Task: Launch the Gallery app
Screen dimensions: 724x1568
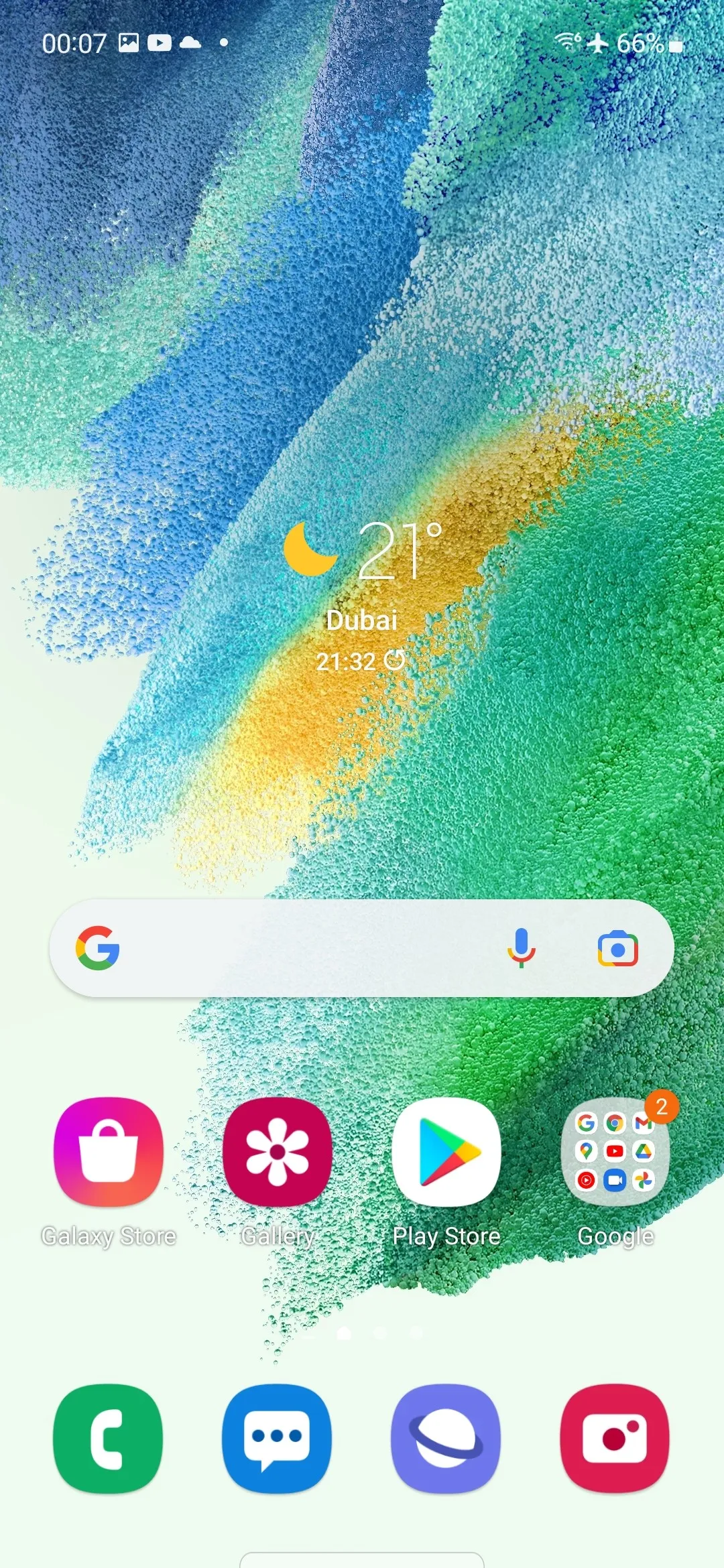Action: [x=277, y=1151]
